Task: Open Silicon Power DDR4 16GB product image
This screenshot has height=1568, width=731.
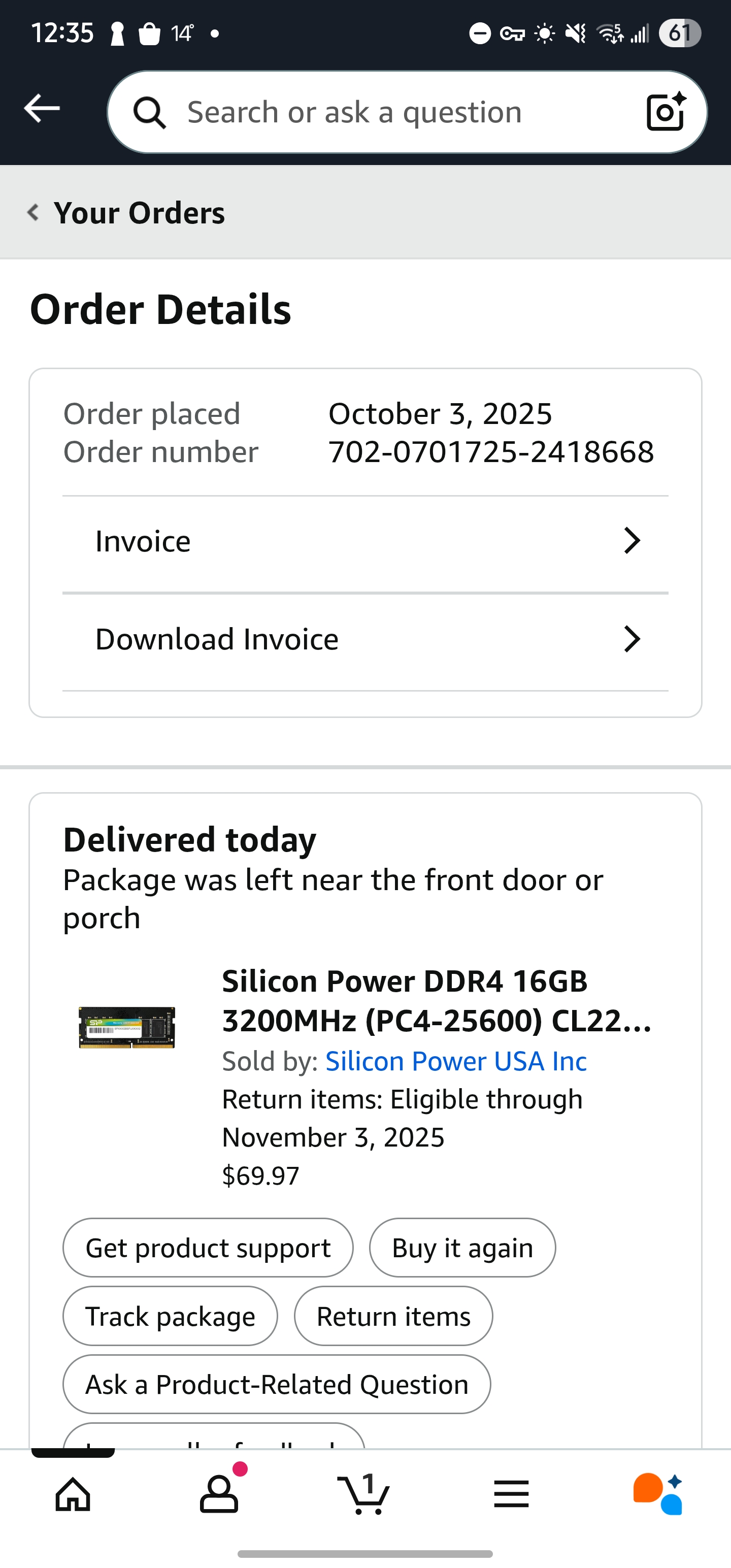Action: (126, 1027)
